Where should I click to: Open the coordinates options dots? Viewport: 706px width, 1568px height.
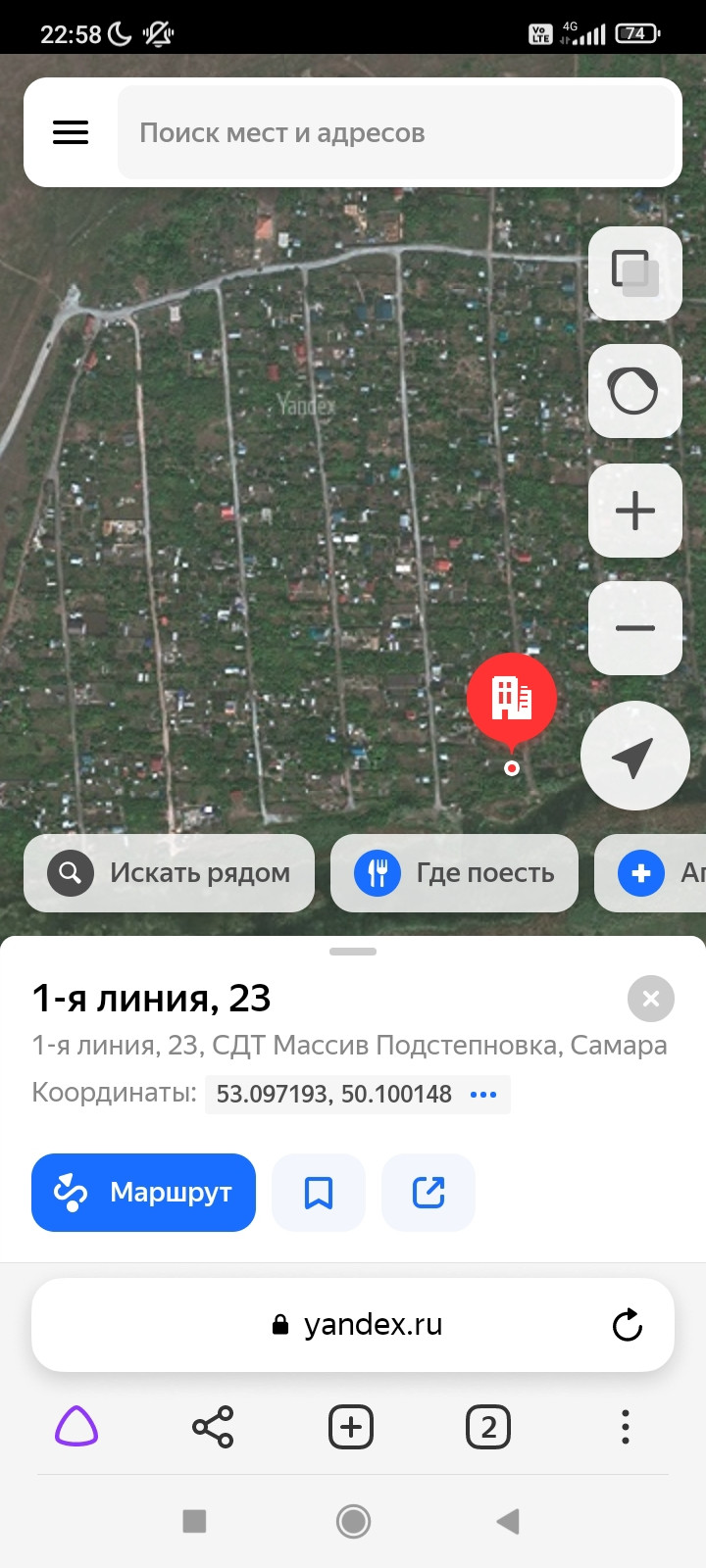pyautogui.click(x=483, y=1095)
